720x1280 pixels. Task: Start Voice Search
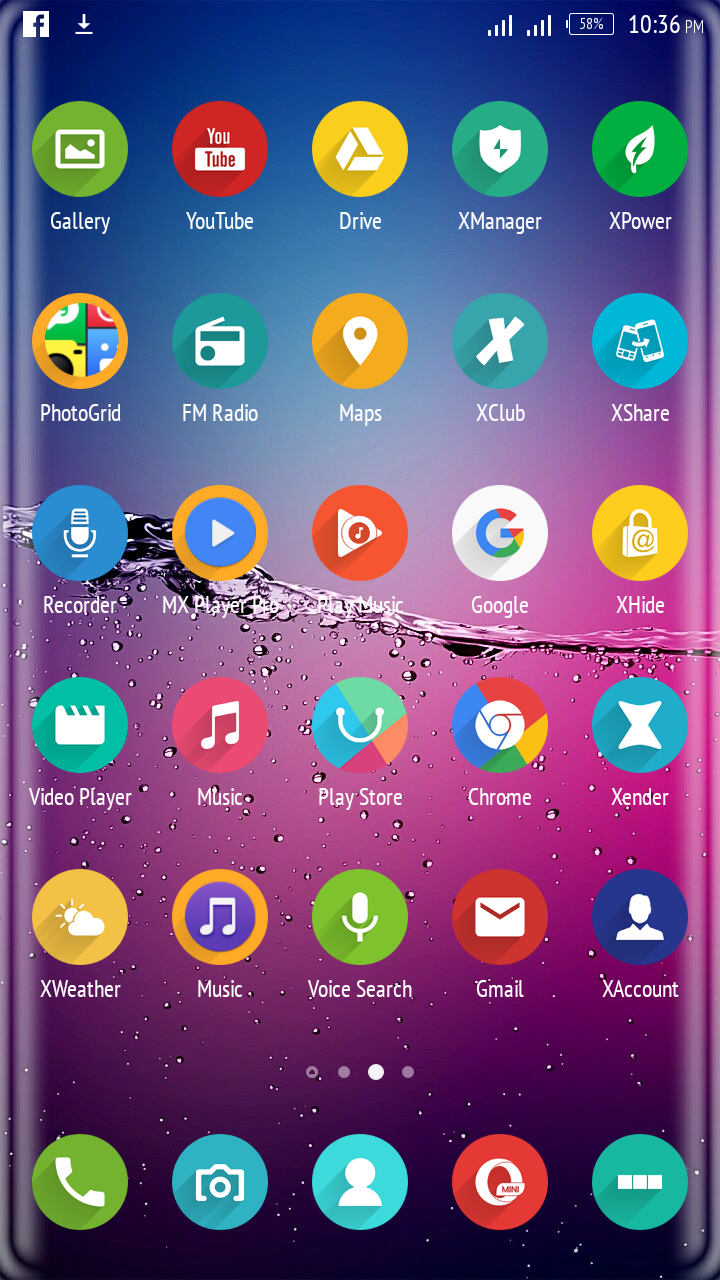click(x=360, y=917)
